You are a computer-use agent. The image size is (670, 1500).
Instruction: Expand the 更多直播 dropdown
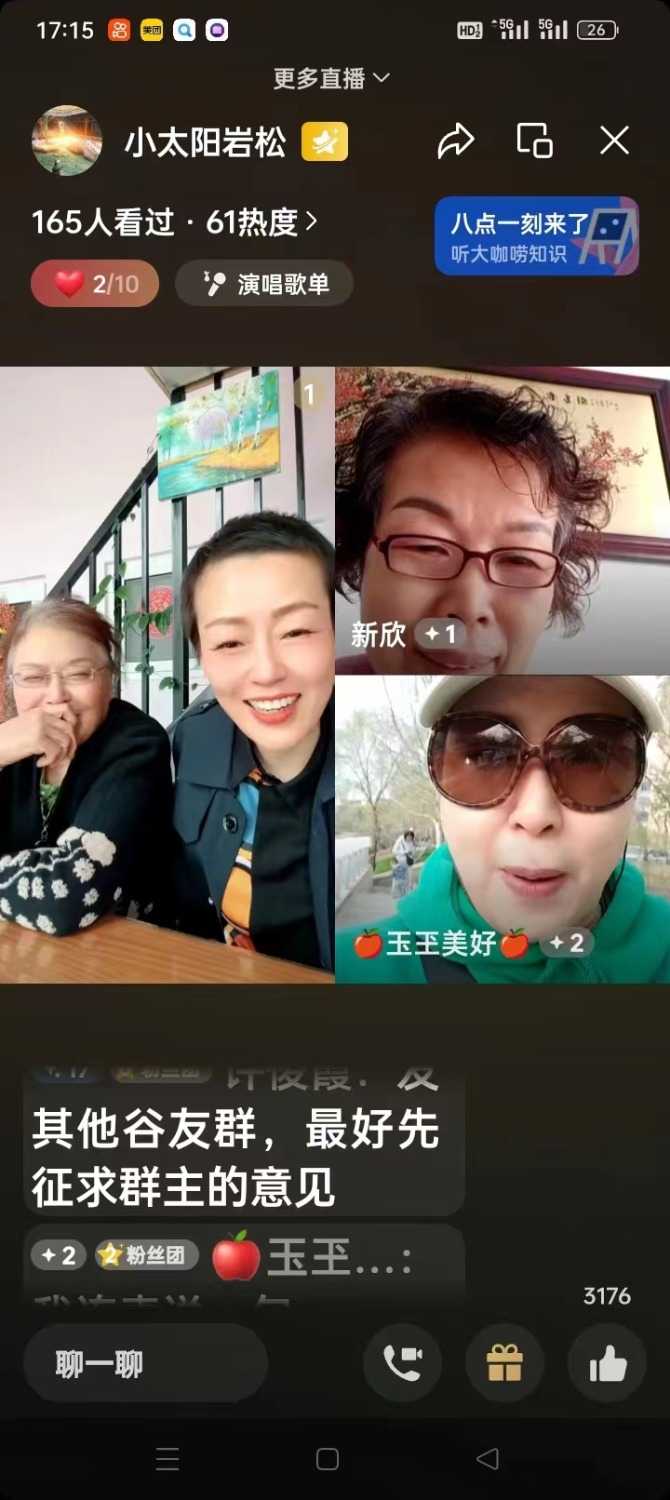coord(331,78)
